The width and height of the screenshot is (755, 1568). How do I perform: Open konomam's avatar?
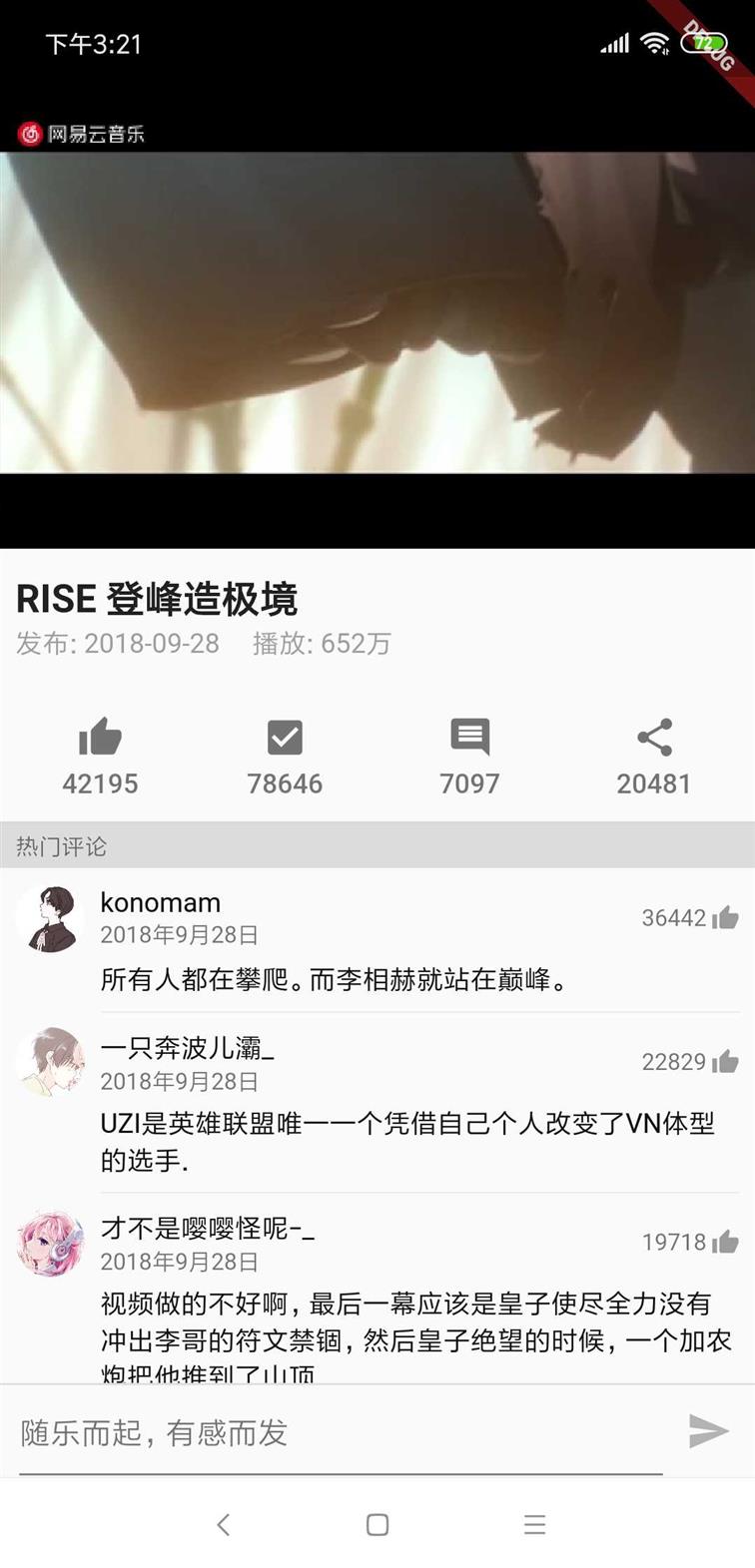[x=50, y=918]
